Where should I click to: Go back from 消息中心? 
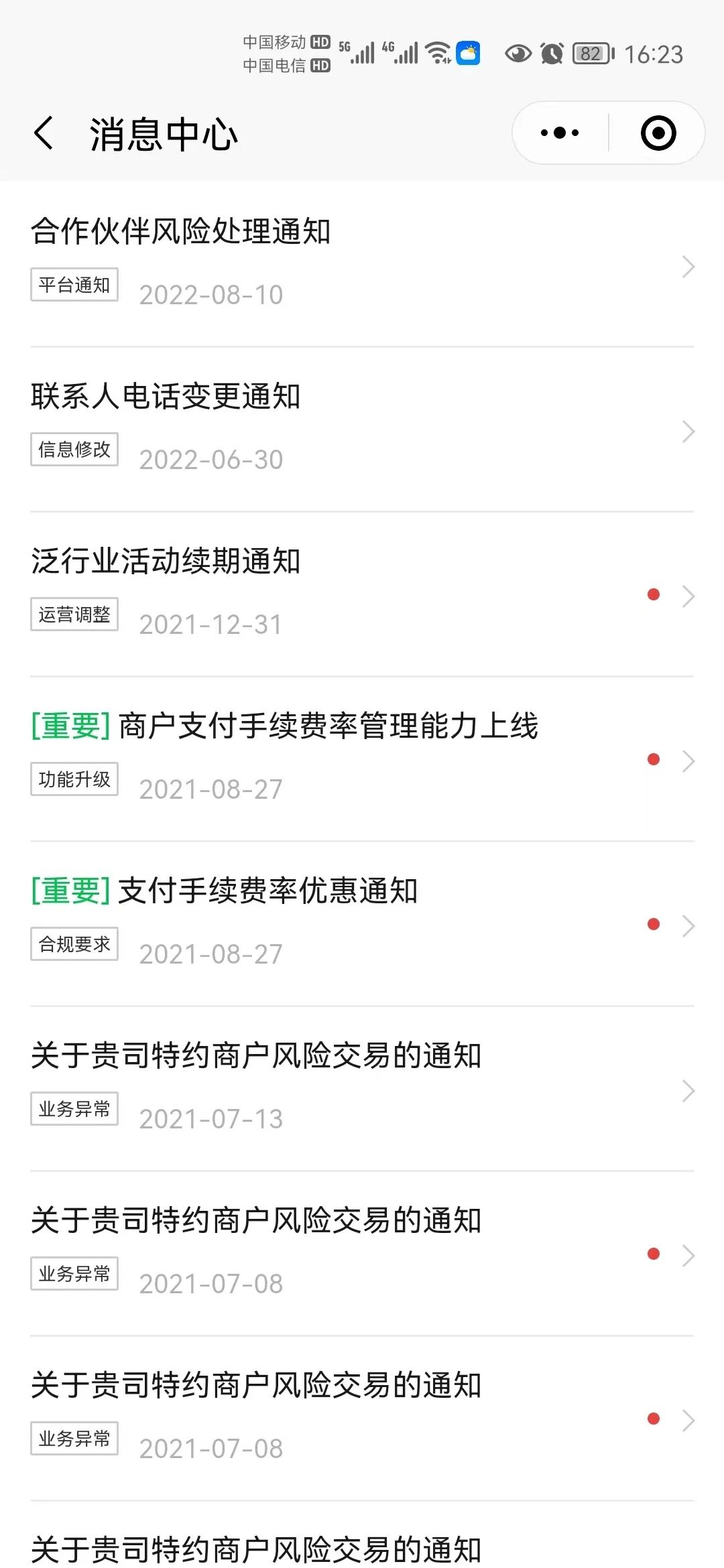point(44,133)
